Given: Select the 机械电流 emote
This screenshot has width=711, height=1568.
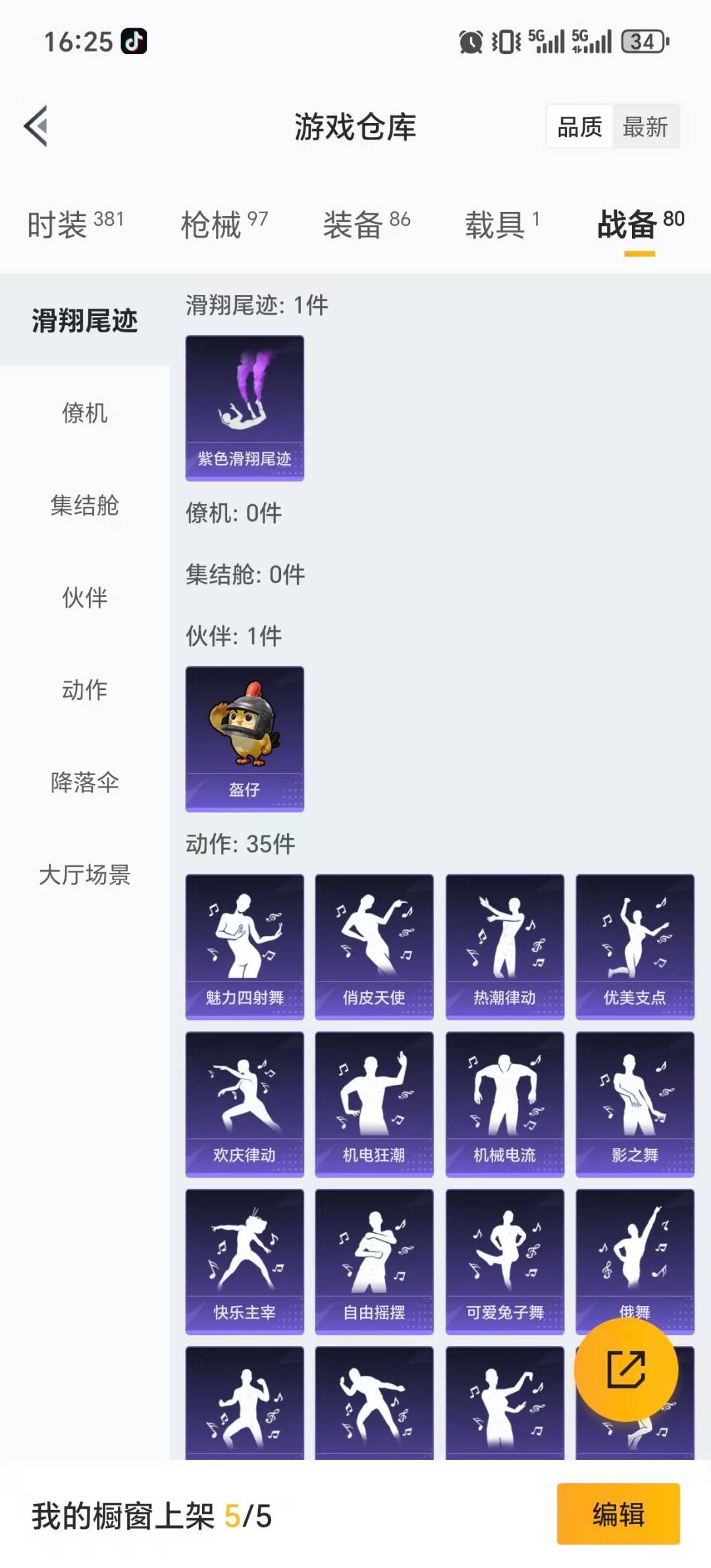Looking at the screenshot, I should 504,1101.
